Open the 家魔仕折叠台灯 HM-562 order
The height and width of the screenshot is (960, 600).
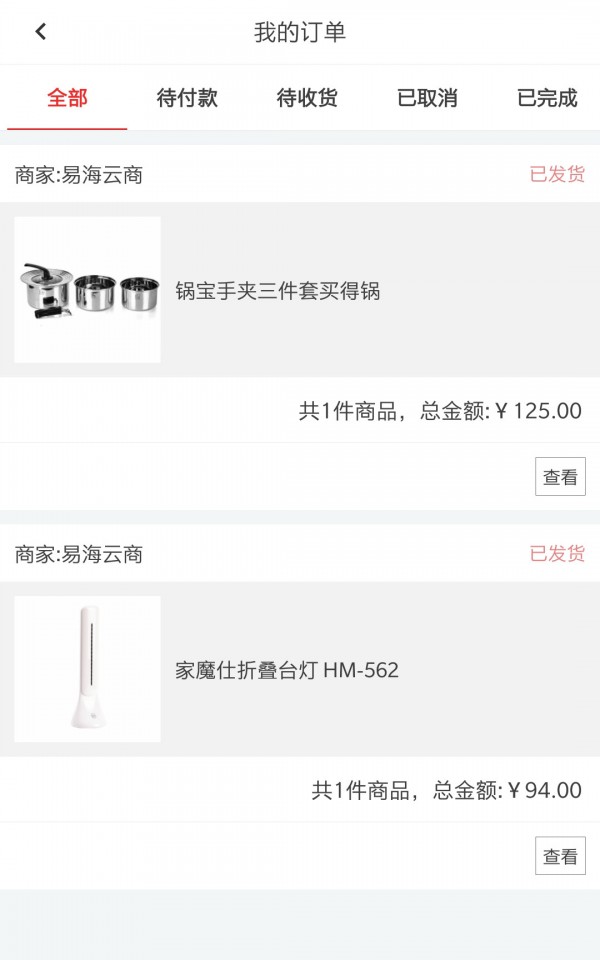tap(286, 670)
